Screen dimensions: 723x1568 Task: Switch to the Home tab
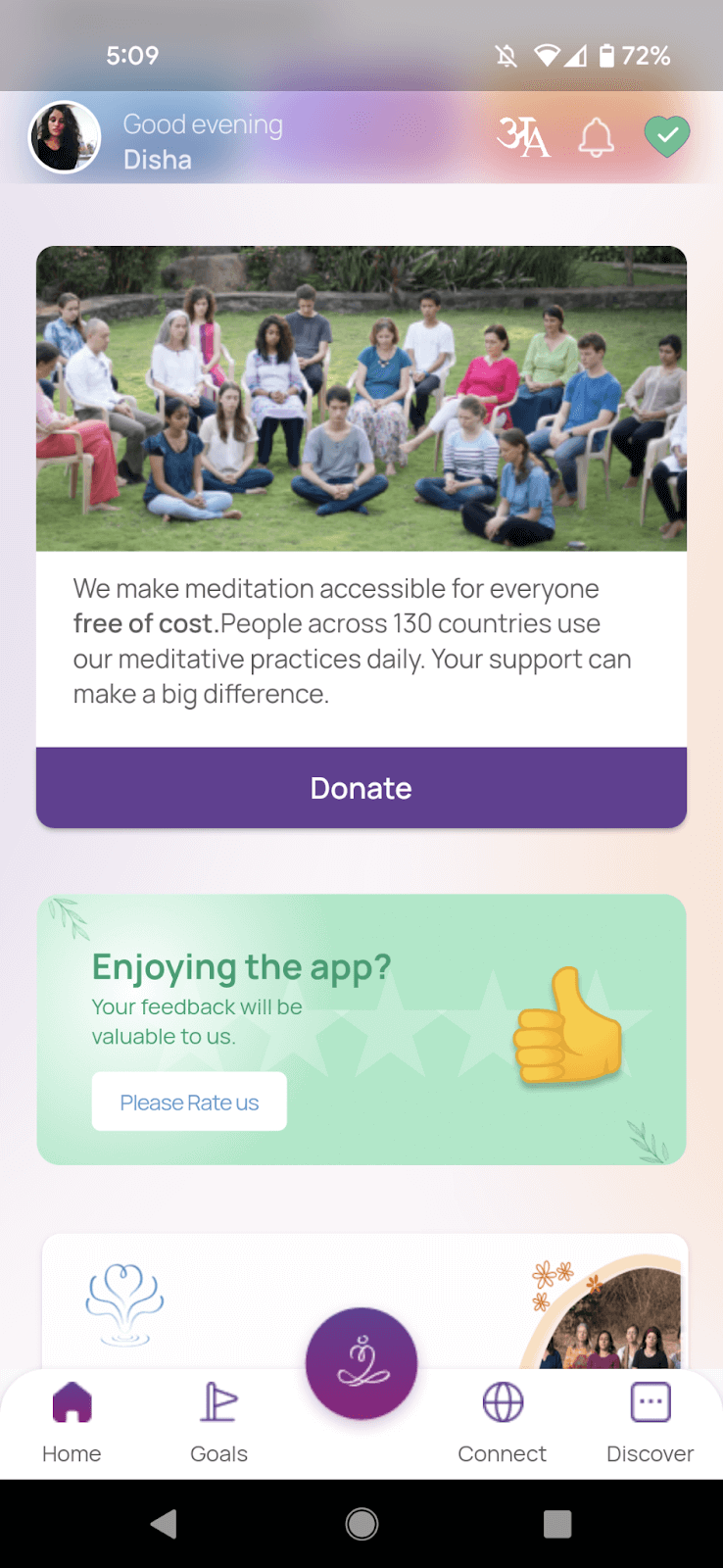pyautogui.click(x=72, y=1423)
